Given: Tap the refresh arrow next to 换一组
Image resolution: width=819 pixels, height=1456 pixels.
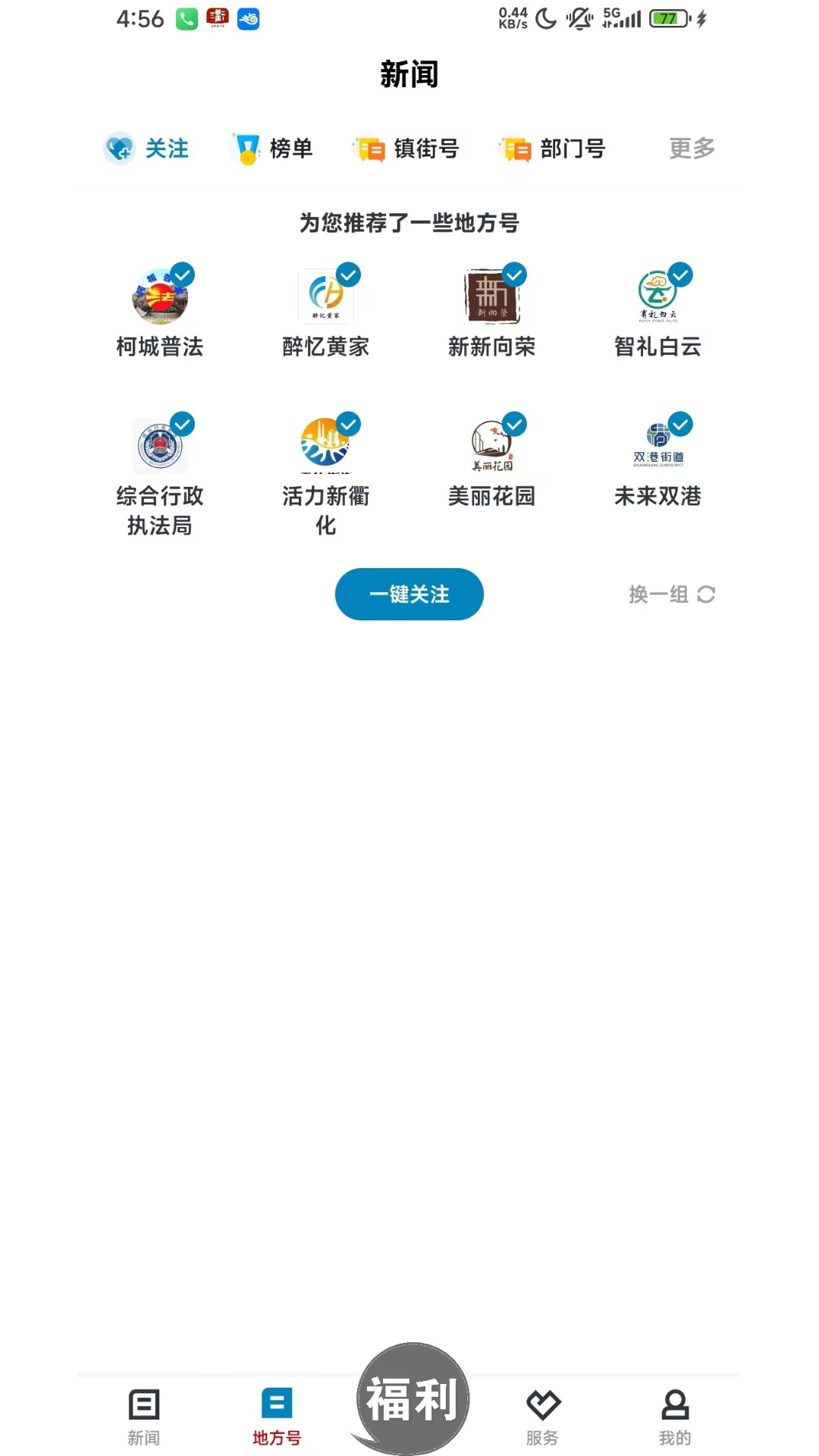Looking at the screenshot, I should pyautogui.click(x=707, y=595).
